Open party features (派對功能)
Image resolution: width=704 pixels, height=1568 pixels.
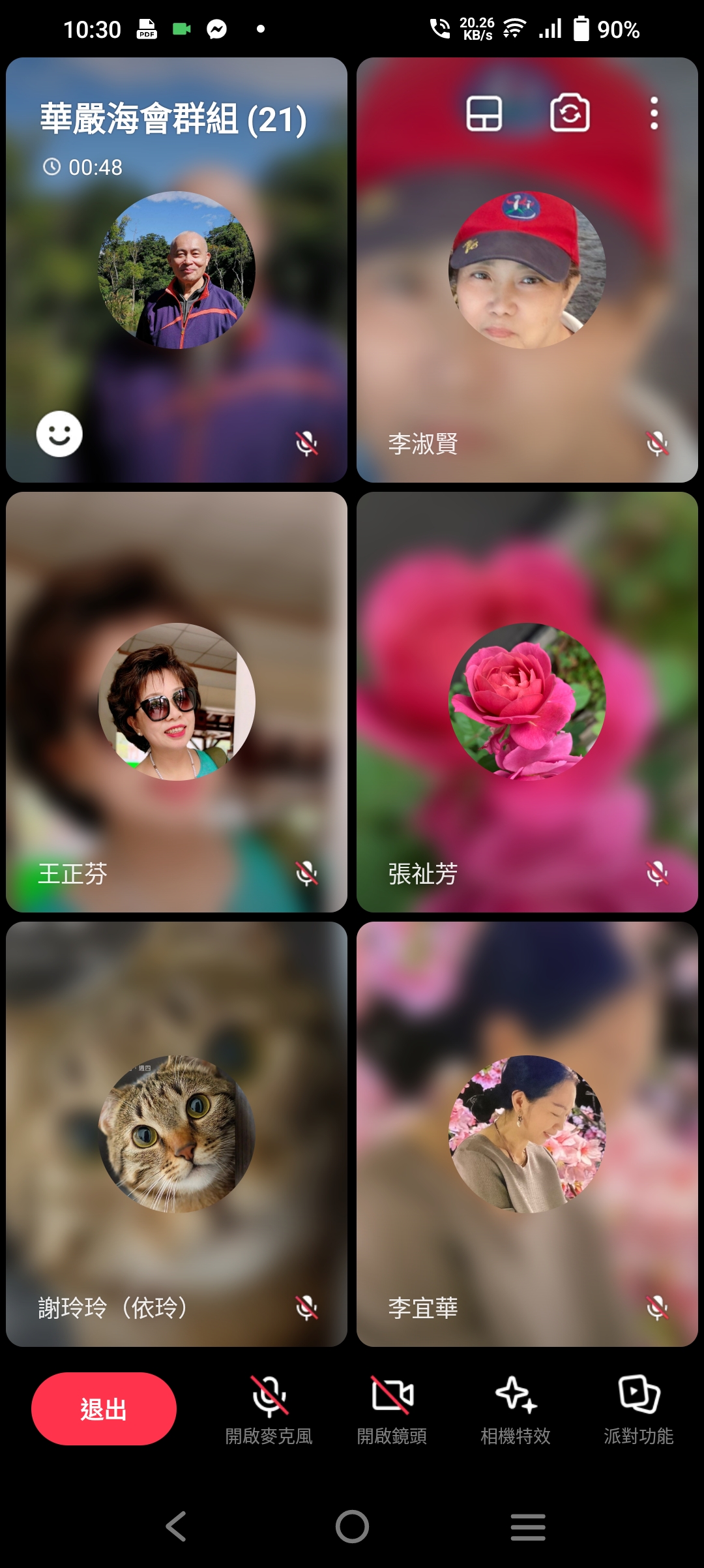click(x=639, y=1410)
